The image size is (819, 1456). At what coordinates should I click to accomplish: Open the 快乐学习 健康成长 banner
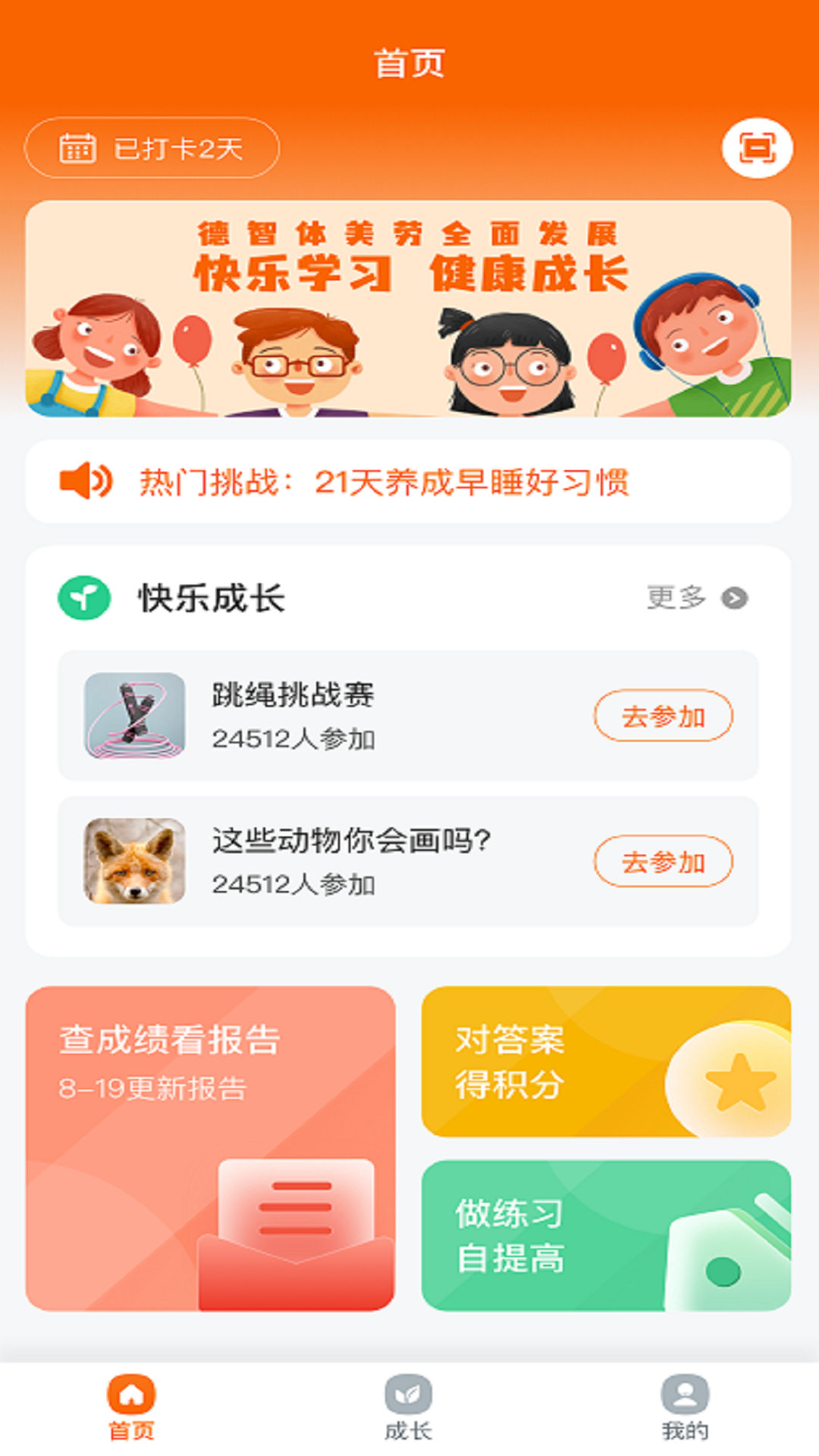409,311
